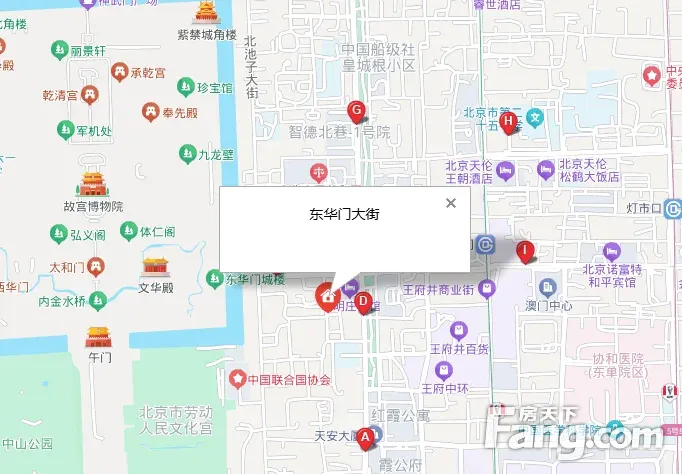Open map marker I
This screenshot has width=682, height=474.
point(523,250)
